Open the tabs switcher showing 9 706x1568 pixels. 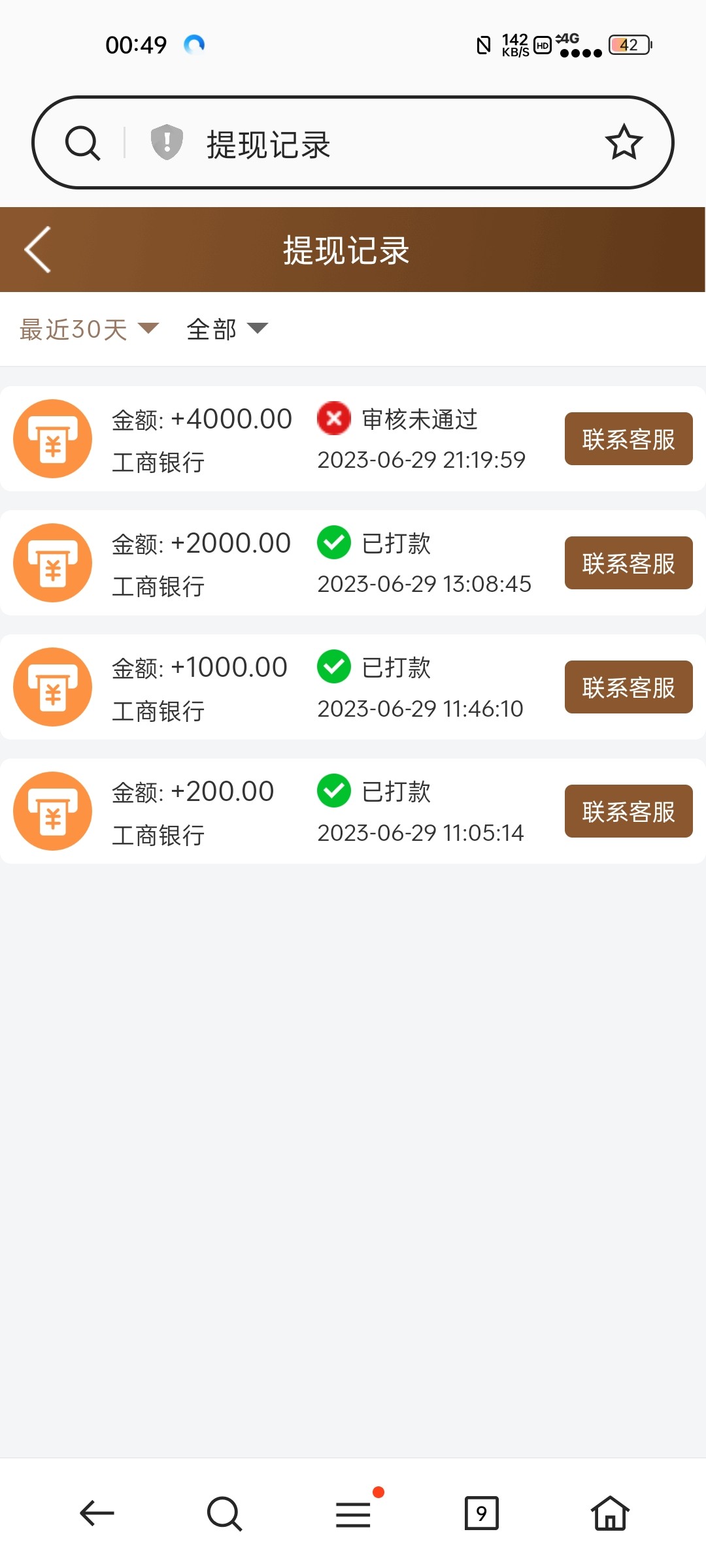pyautogui.click(x=482, y=1513)
